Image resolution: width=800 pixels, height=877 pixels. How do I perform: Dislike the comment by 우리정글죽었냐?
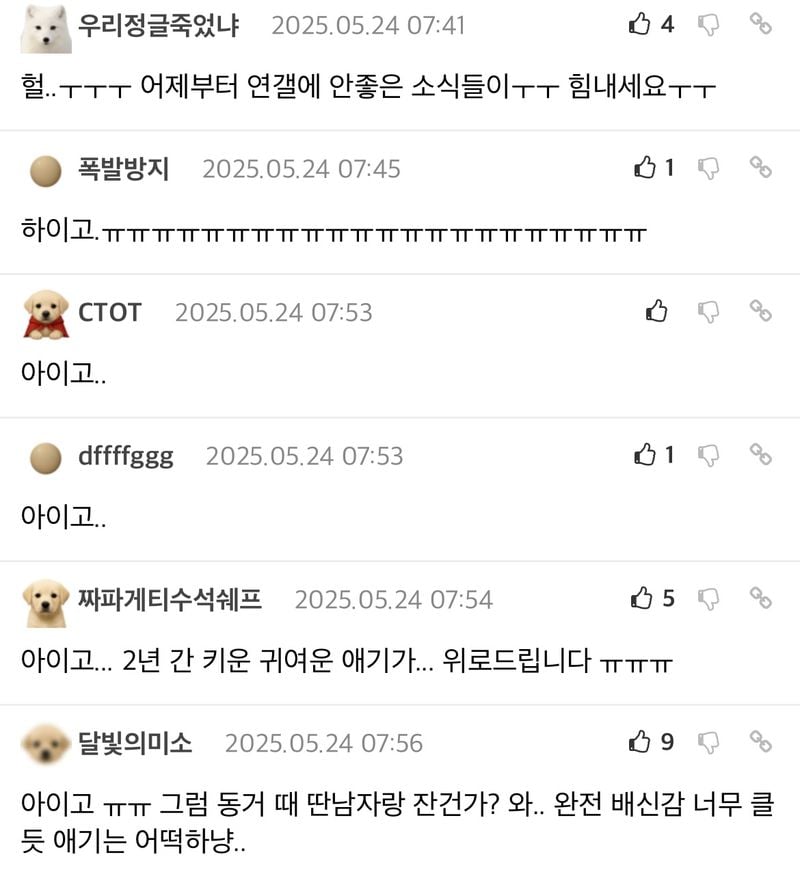(709, 24)
